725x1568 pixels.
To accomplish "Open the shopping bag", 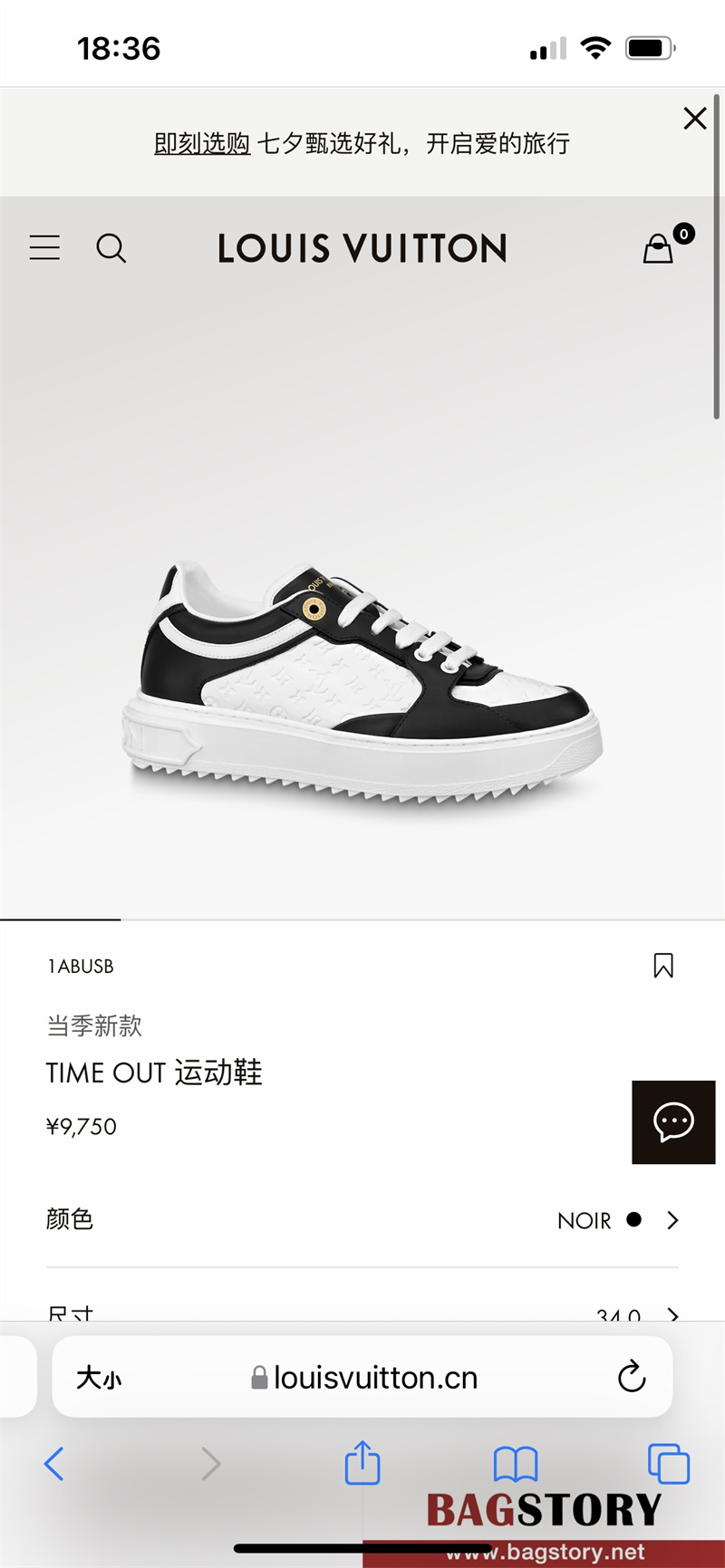I will pos(659,248).
